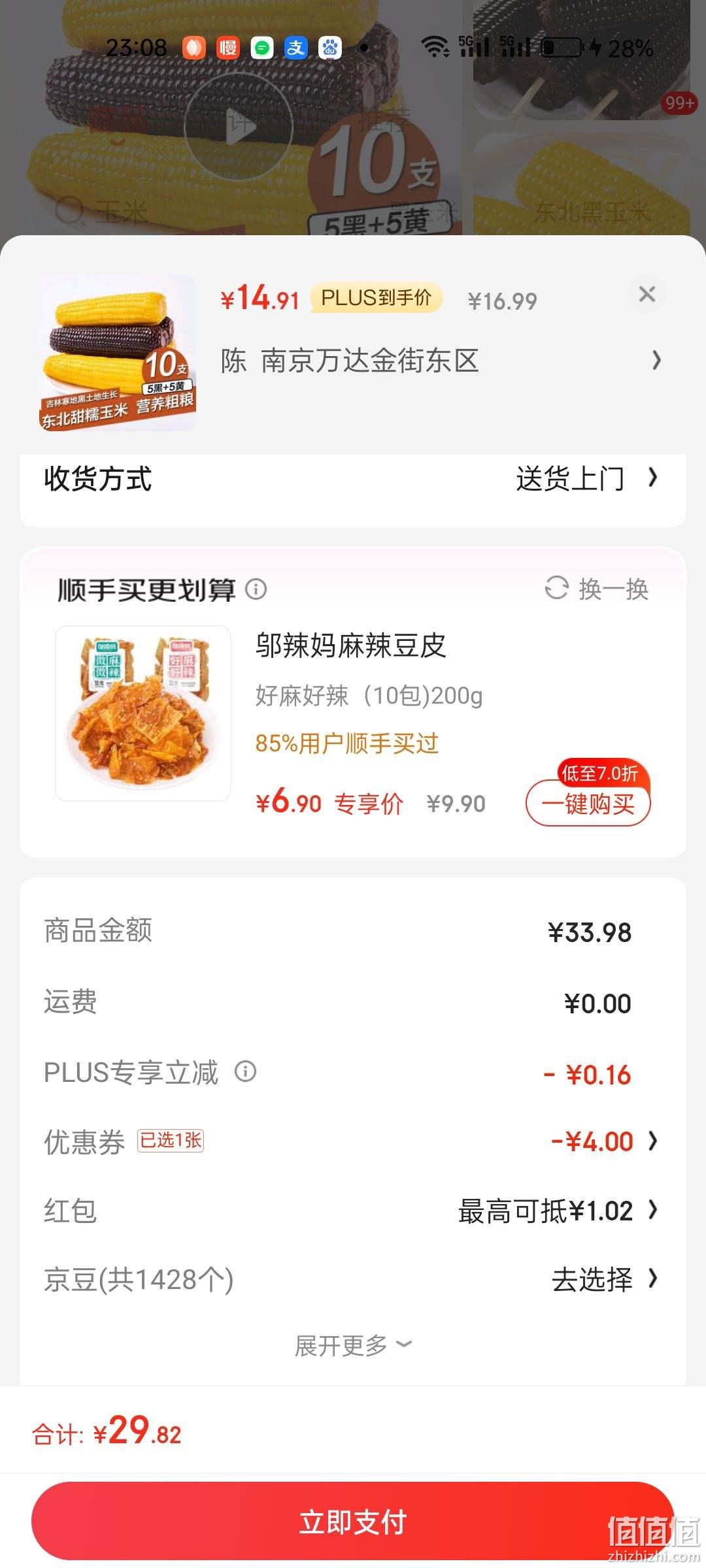This screenshot has width=706, height=1568.
Task: Close the checkout sheet
Action: (x=647, y=294)
